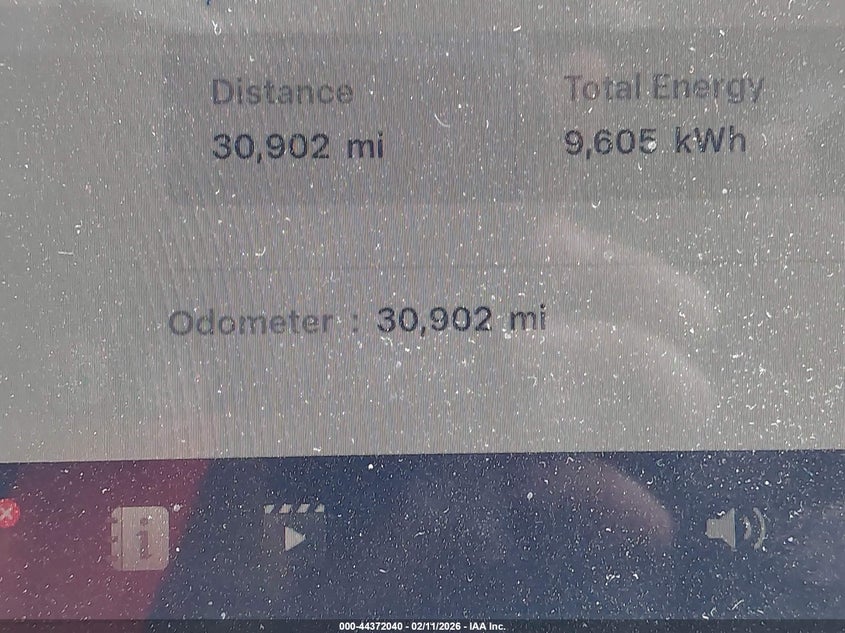The width and height of the screenshot is (845, 633).
Task: Open the owner's manual icon
Action: coord(140,538)
